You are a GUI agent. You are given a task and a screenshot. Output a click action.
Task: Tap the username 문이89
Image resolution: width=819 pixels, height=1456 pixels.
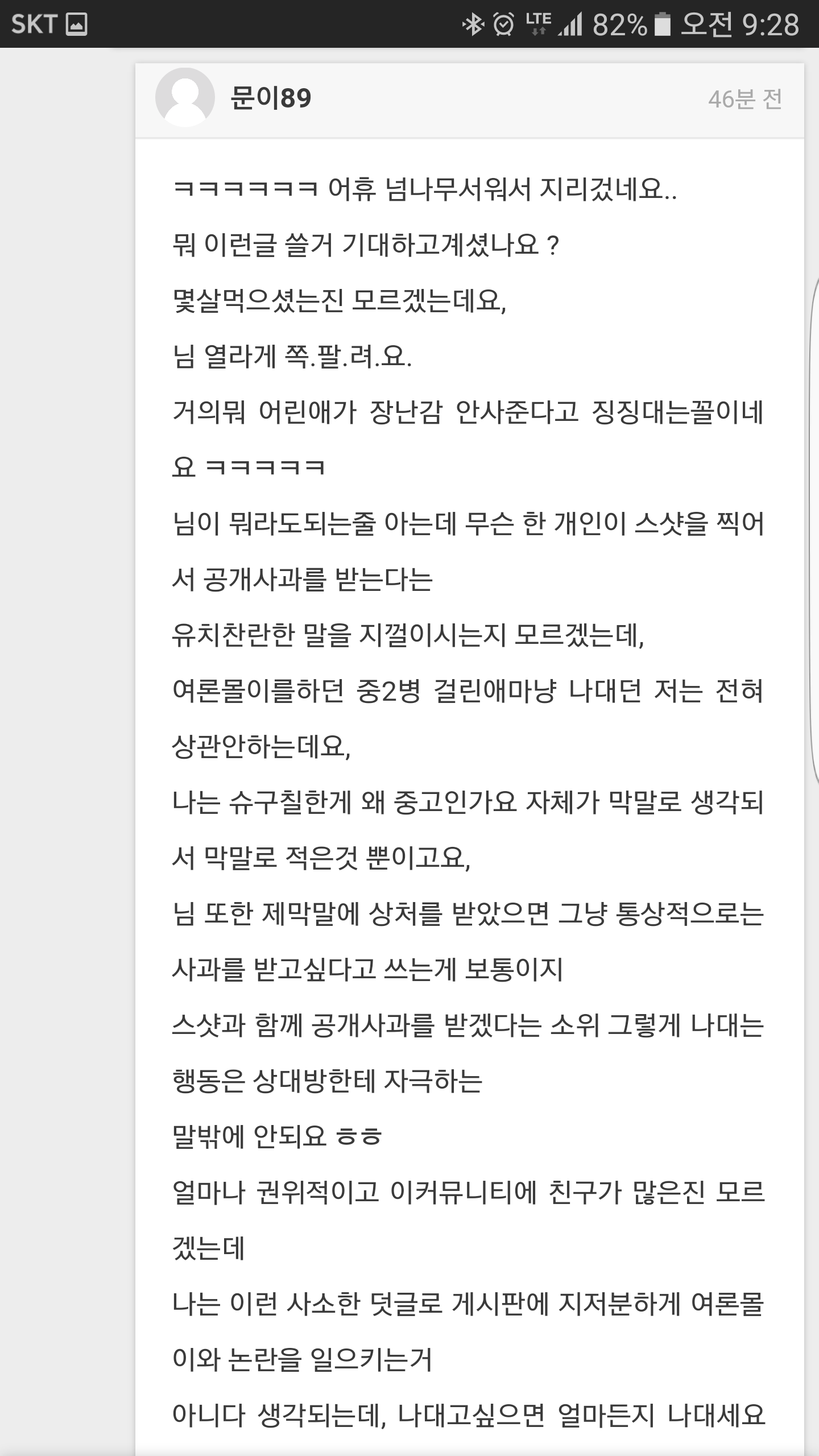(x=271, y=98)
